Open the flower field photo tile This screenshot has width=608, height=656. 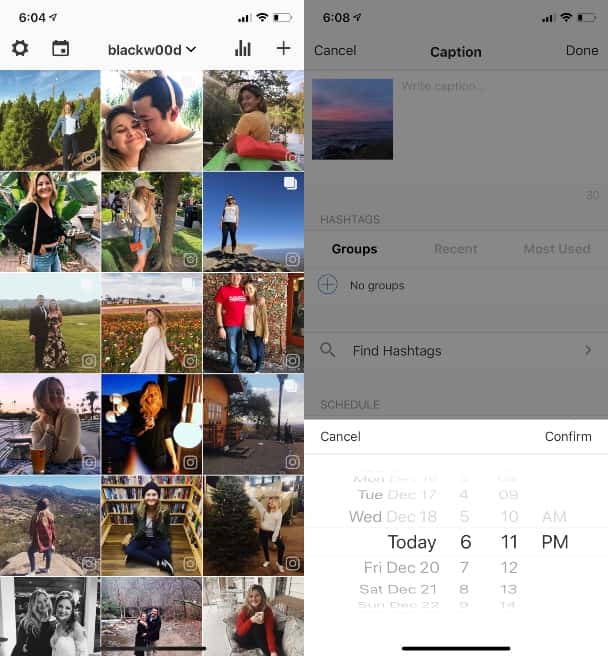click(x=151, y=323)
